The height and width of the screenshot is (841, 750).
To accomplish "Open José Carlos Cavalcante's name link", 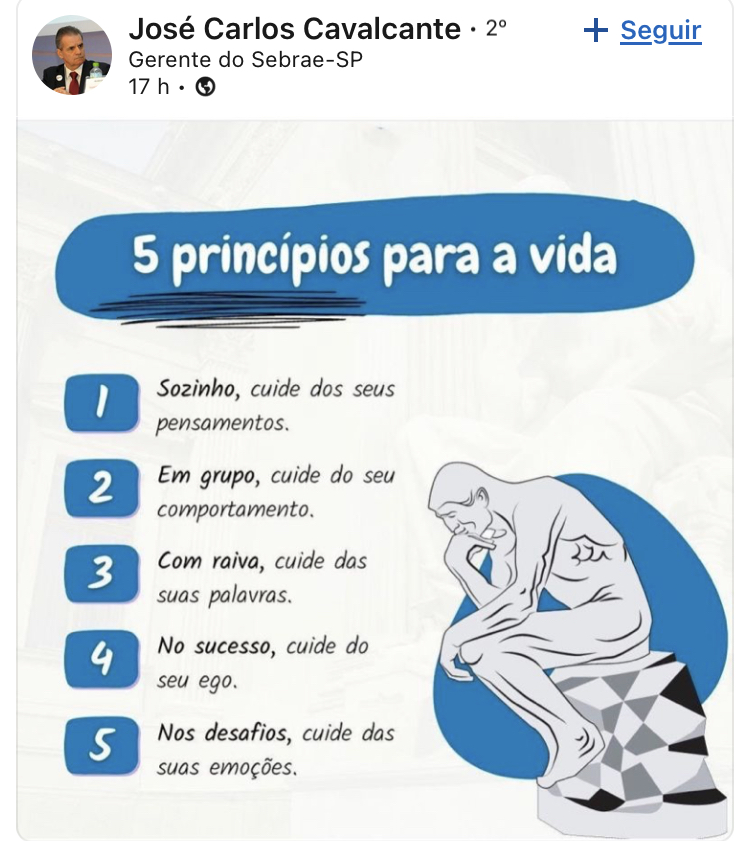I will [295, 30].
